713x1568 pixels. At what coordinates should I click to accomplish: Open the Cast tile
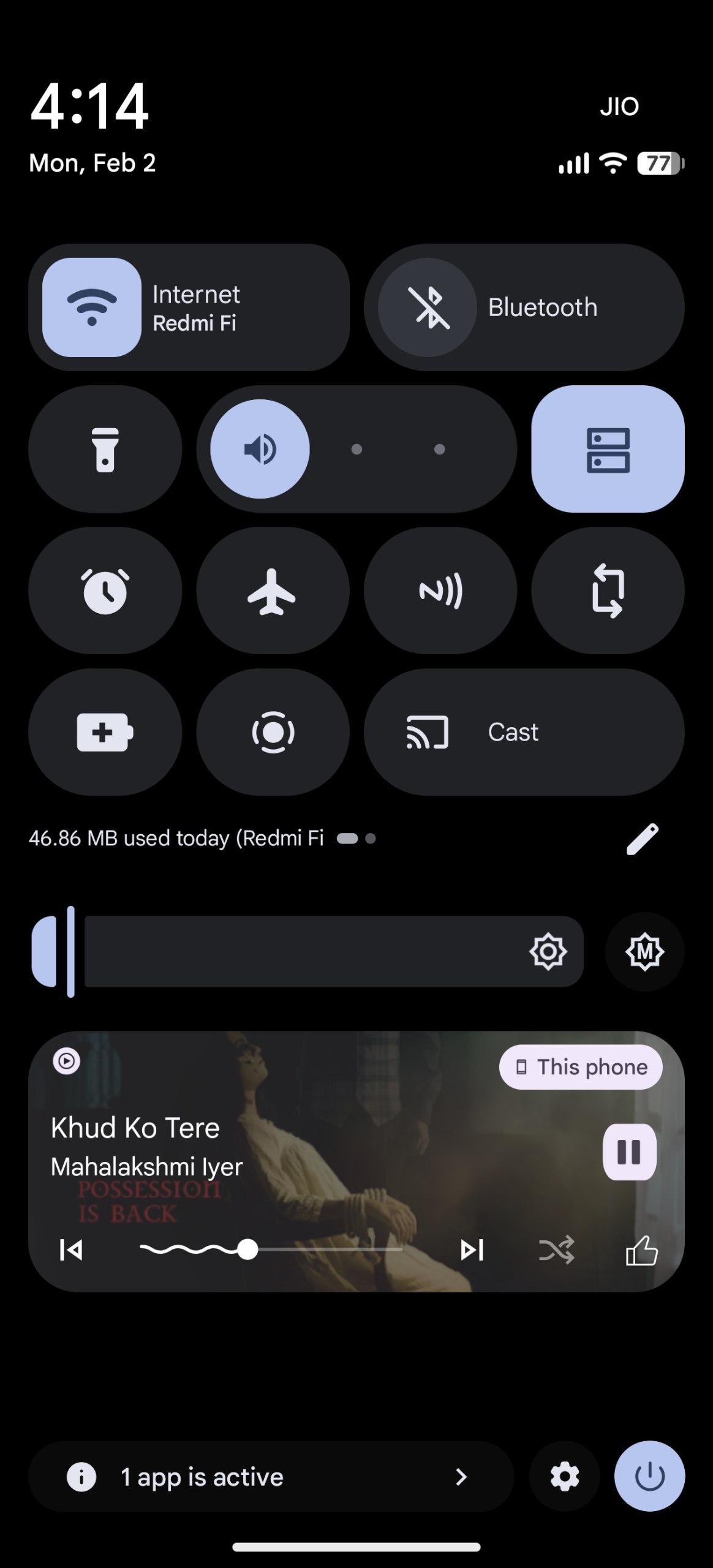[x=524, y=732]
